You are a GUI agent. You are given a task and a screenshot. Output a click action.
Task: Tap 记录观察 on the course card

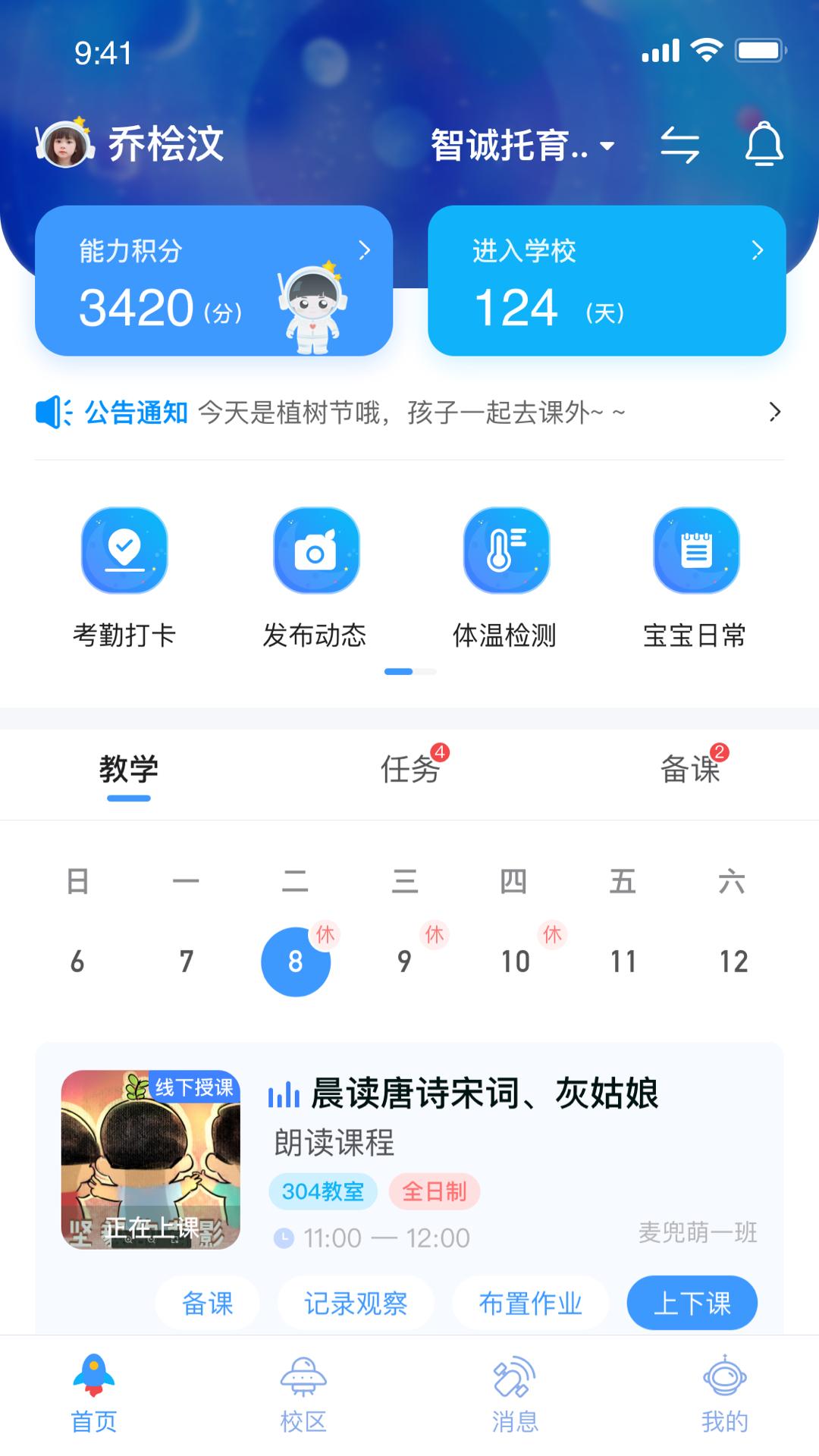point(356,1304)
